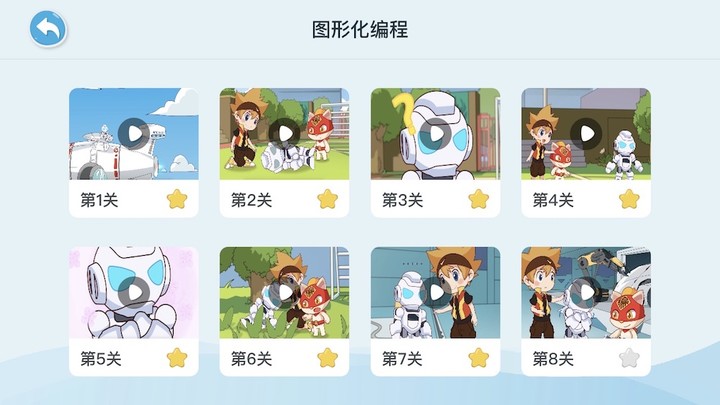720x405 pixels.
Task: Launch the 第6关 video
Action: tap(284, 292)
